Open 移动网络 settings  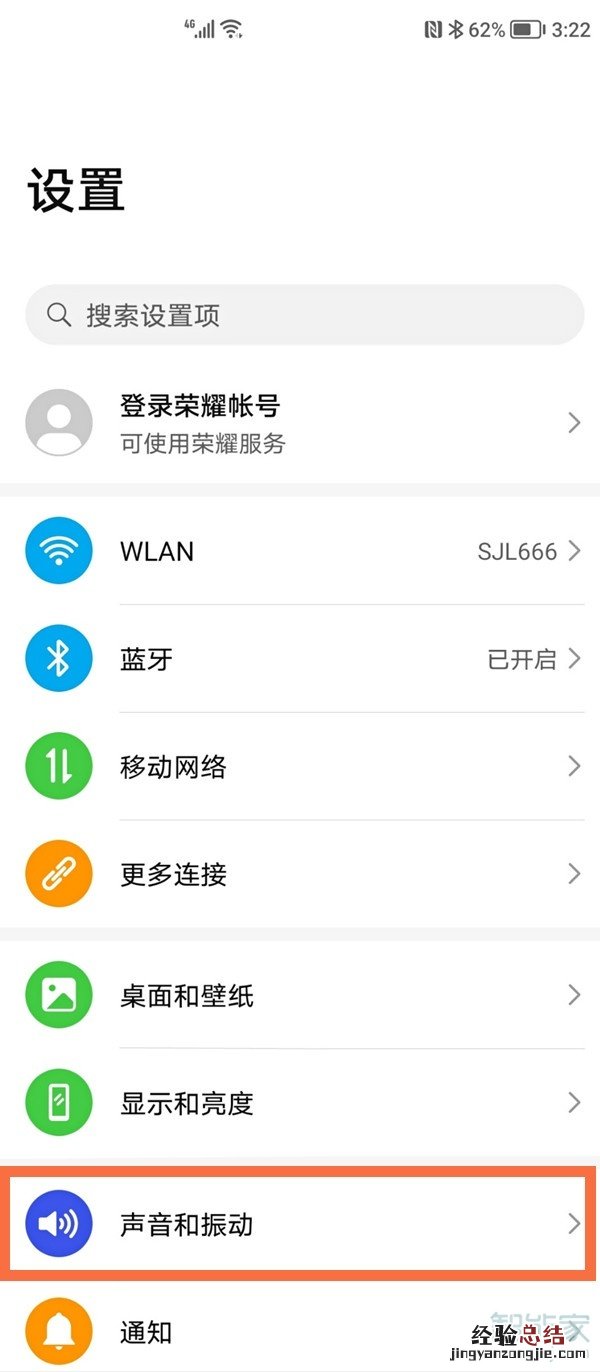(x=300, y=767)
